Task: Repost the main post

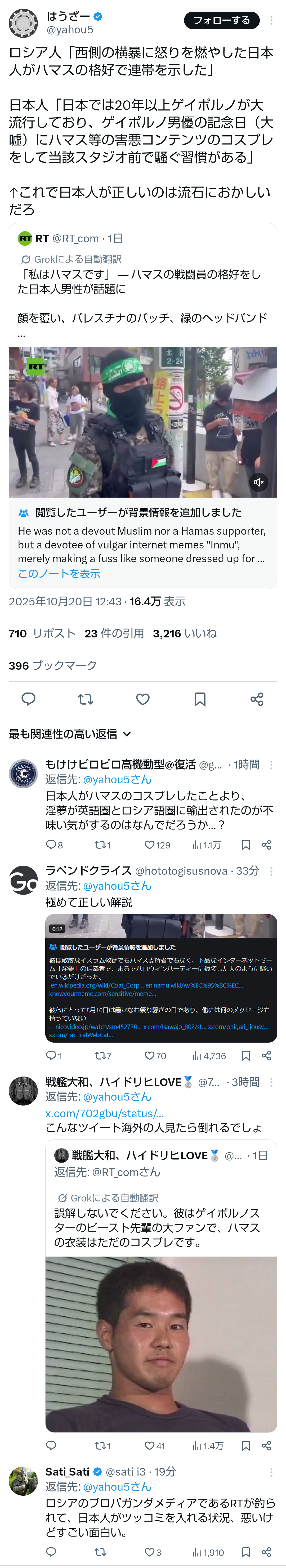Action: (86, 699)
